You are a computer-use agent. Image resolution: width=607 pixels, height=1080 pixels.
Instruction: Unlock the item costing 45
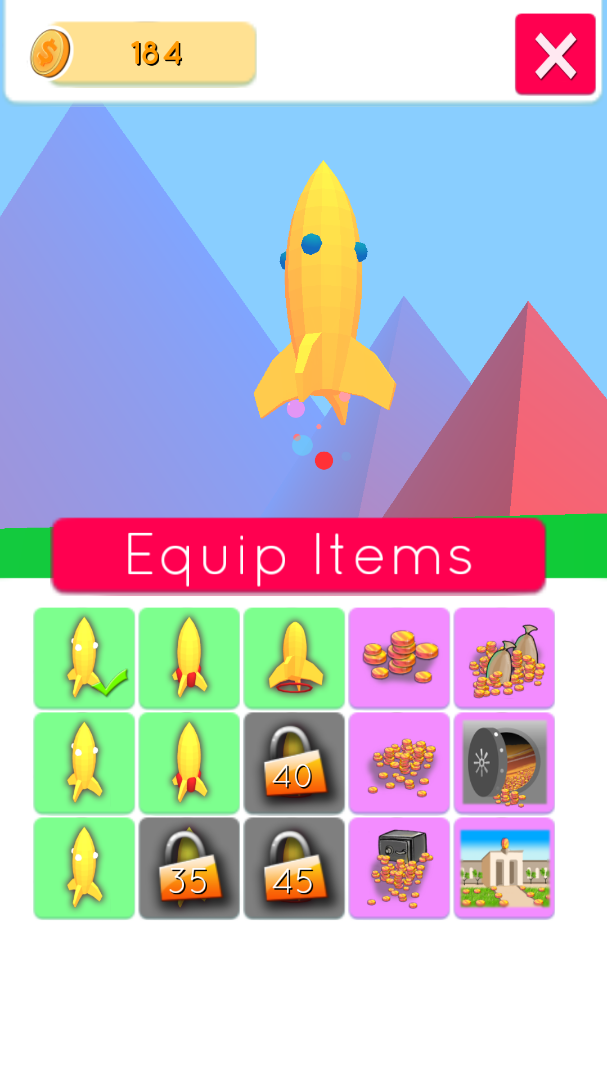[x=294, y=868]
